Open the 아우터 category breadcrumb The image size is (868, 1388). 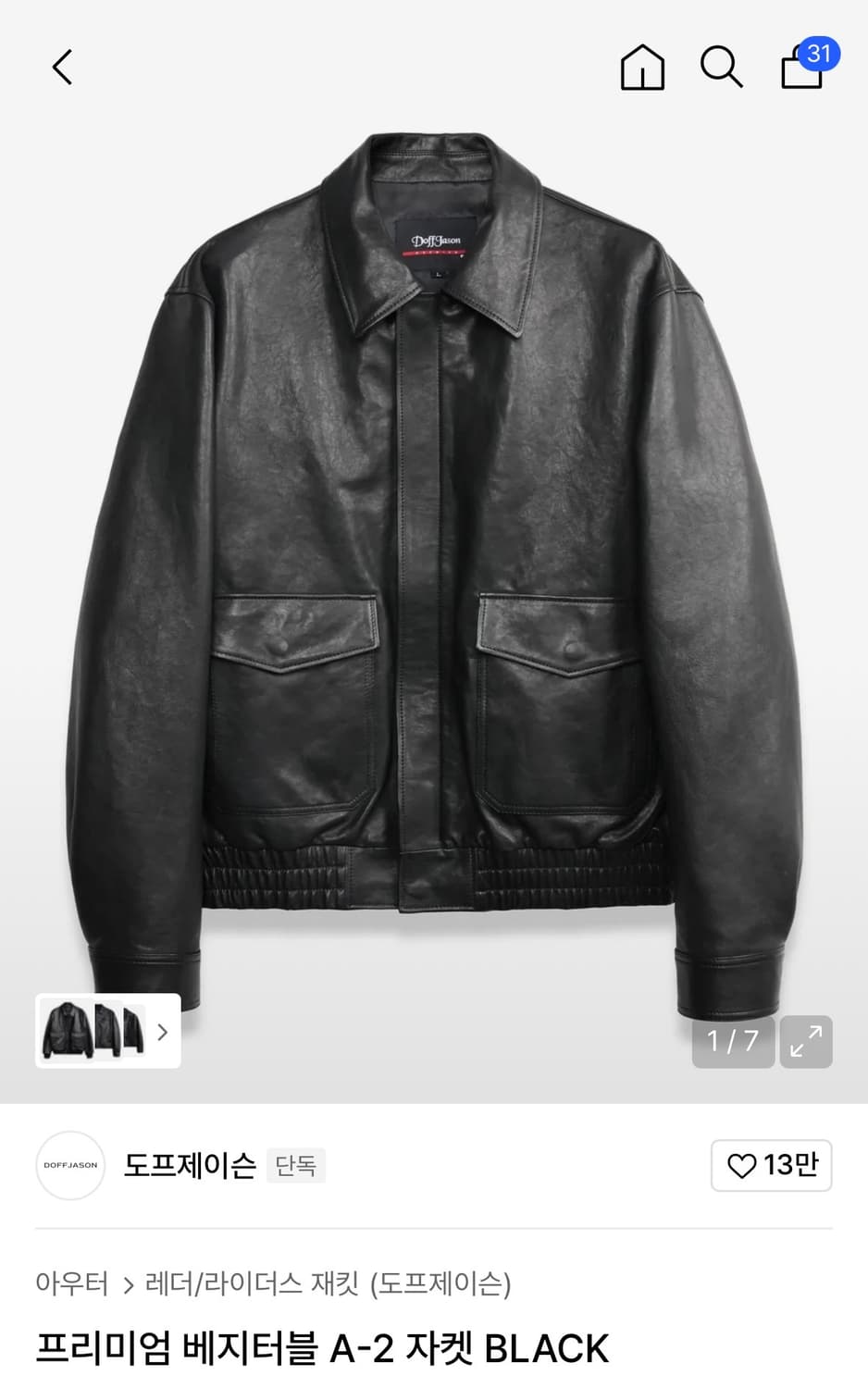72,1283
